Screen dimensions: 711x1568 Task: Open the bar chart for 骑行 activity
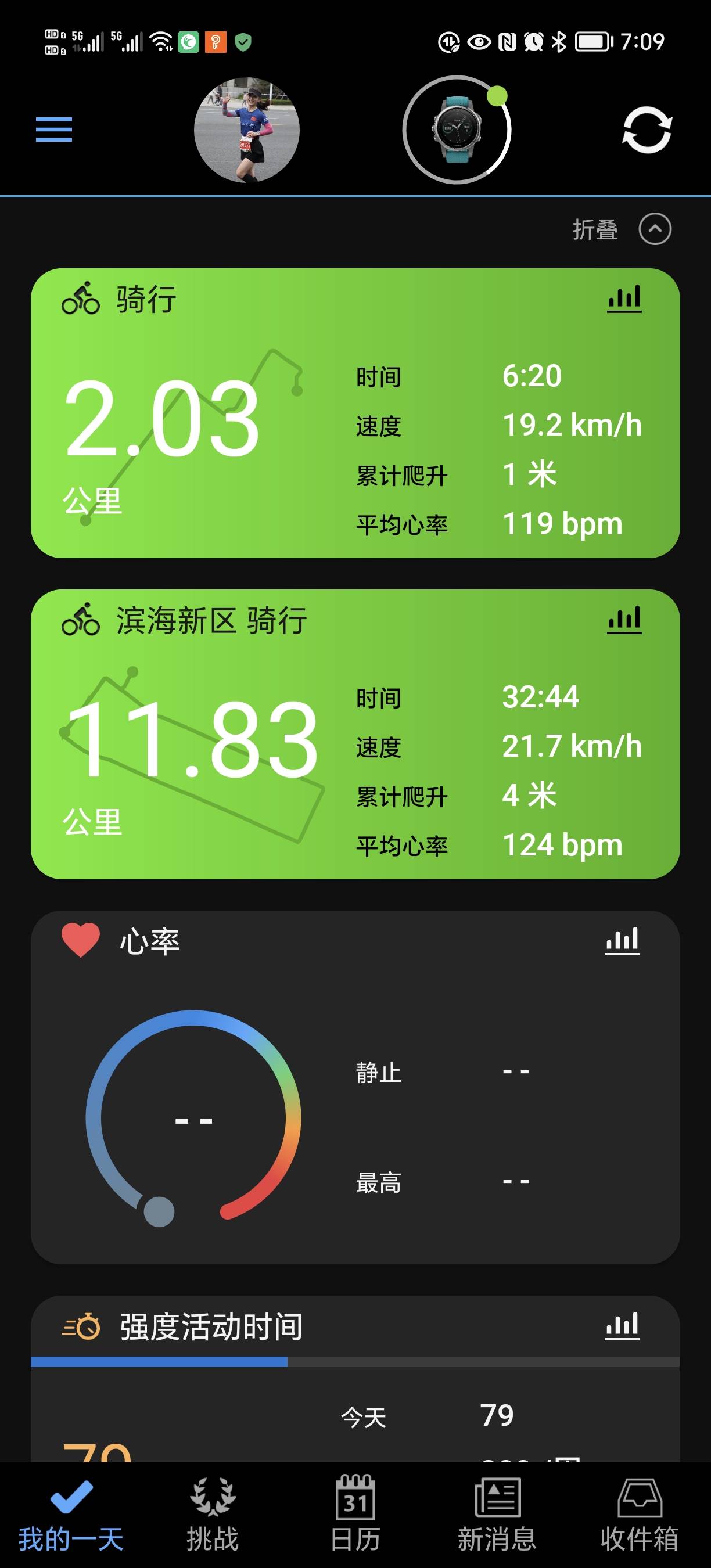[624, 300]
